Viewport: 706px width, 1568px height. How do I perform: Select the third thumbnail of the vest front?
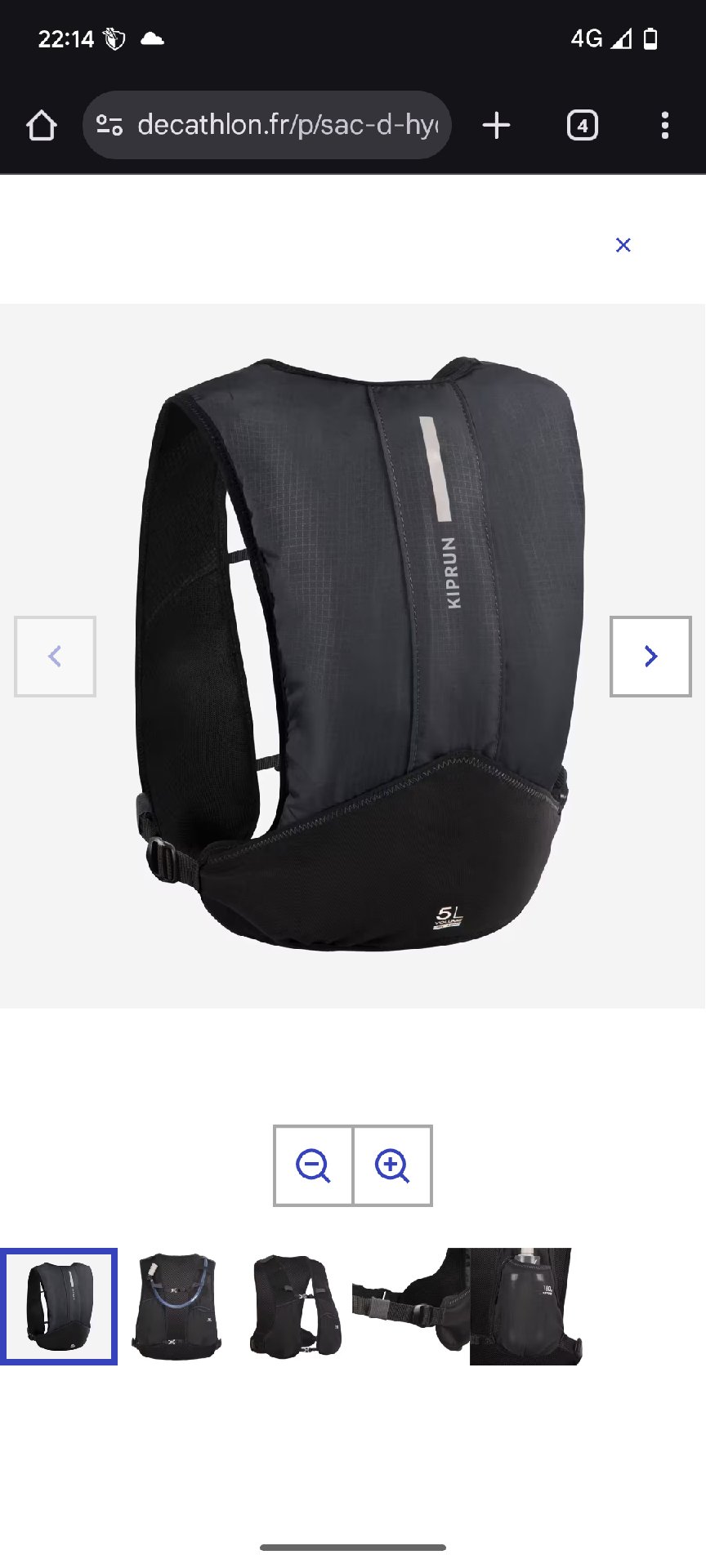(x=294, y=1306)
